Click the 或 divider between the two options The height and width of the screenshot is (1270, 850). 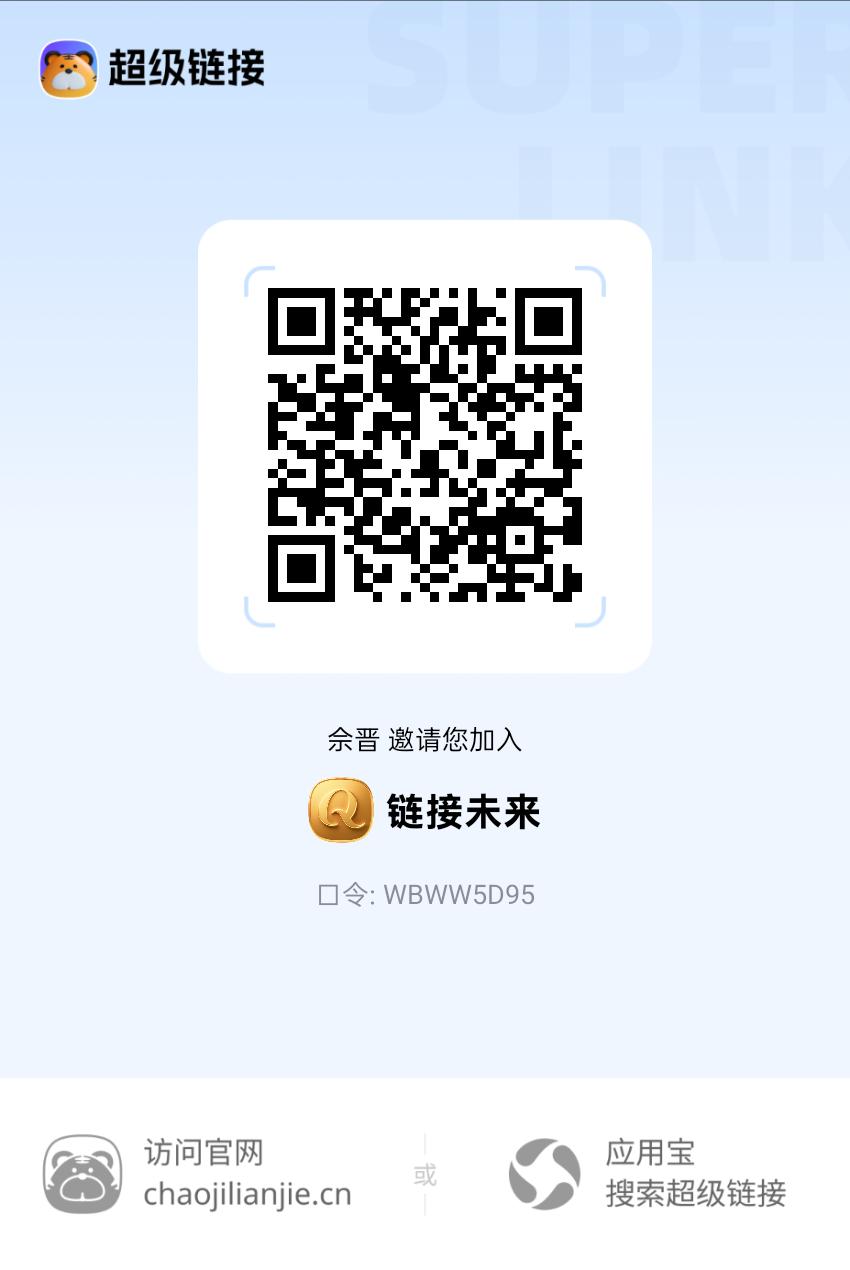click(426, 1176)
